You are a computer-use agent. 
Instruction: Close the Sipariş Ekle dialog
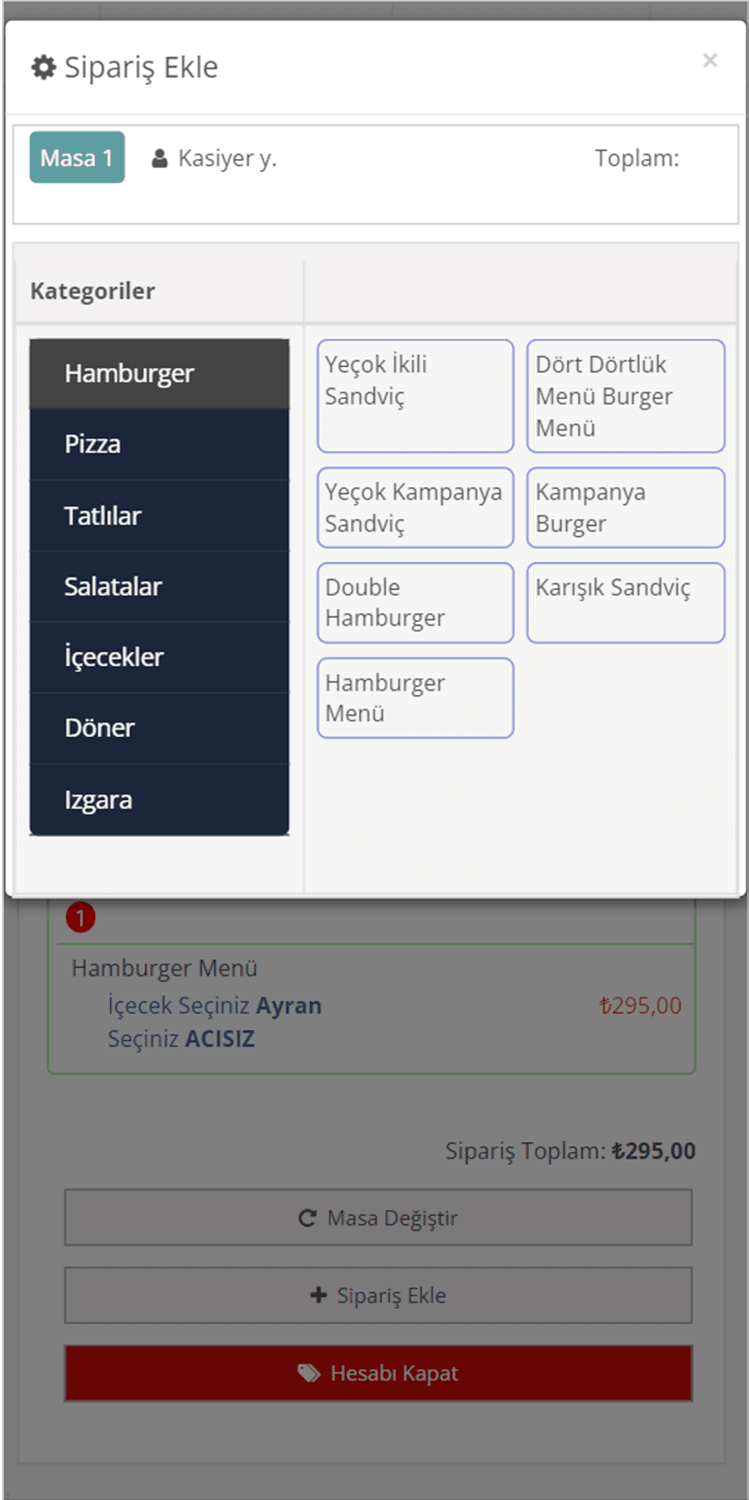[710, 61]
